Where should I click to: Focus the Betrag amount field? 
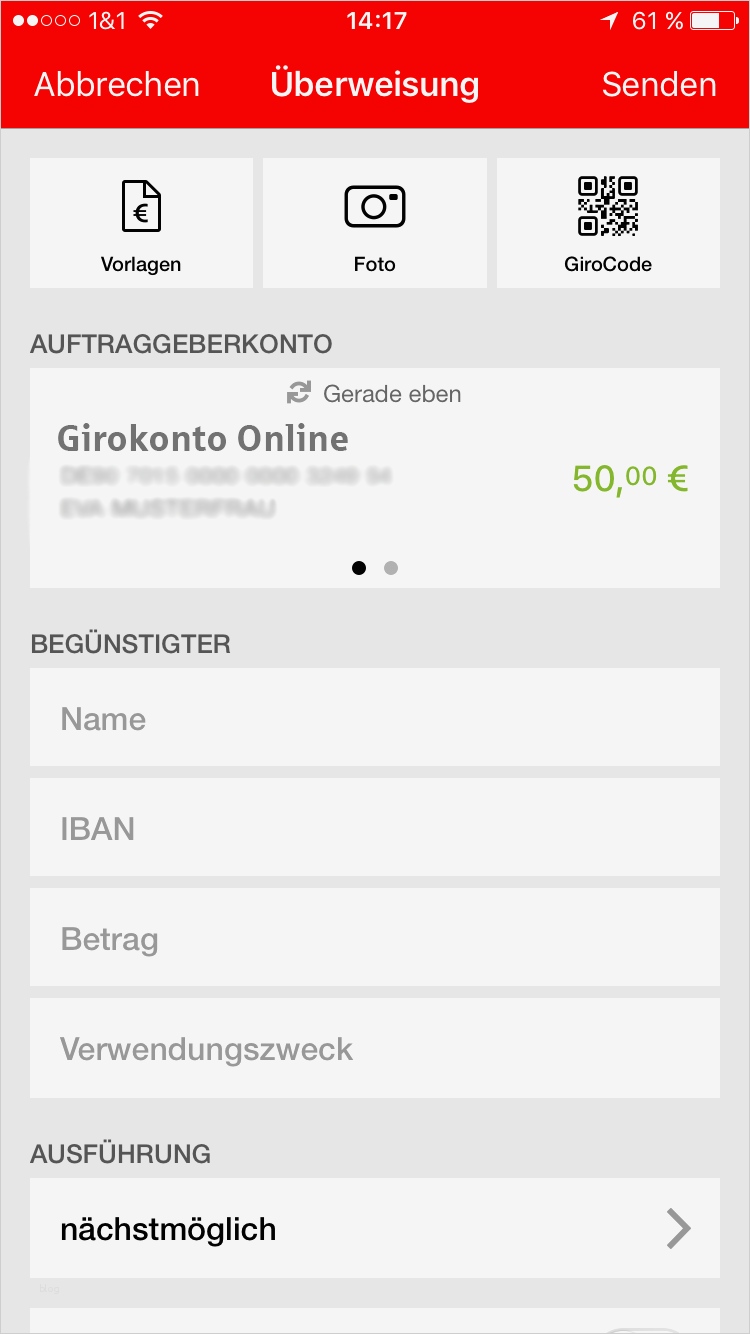click(x=375, y=938)
